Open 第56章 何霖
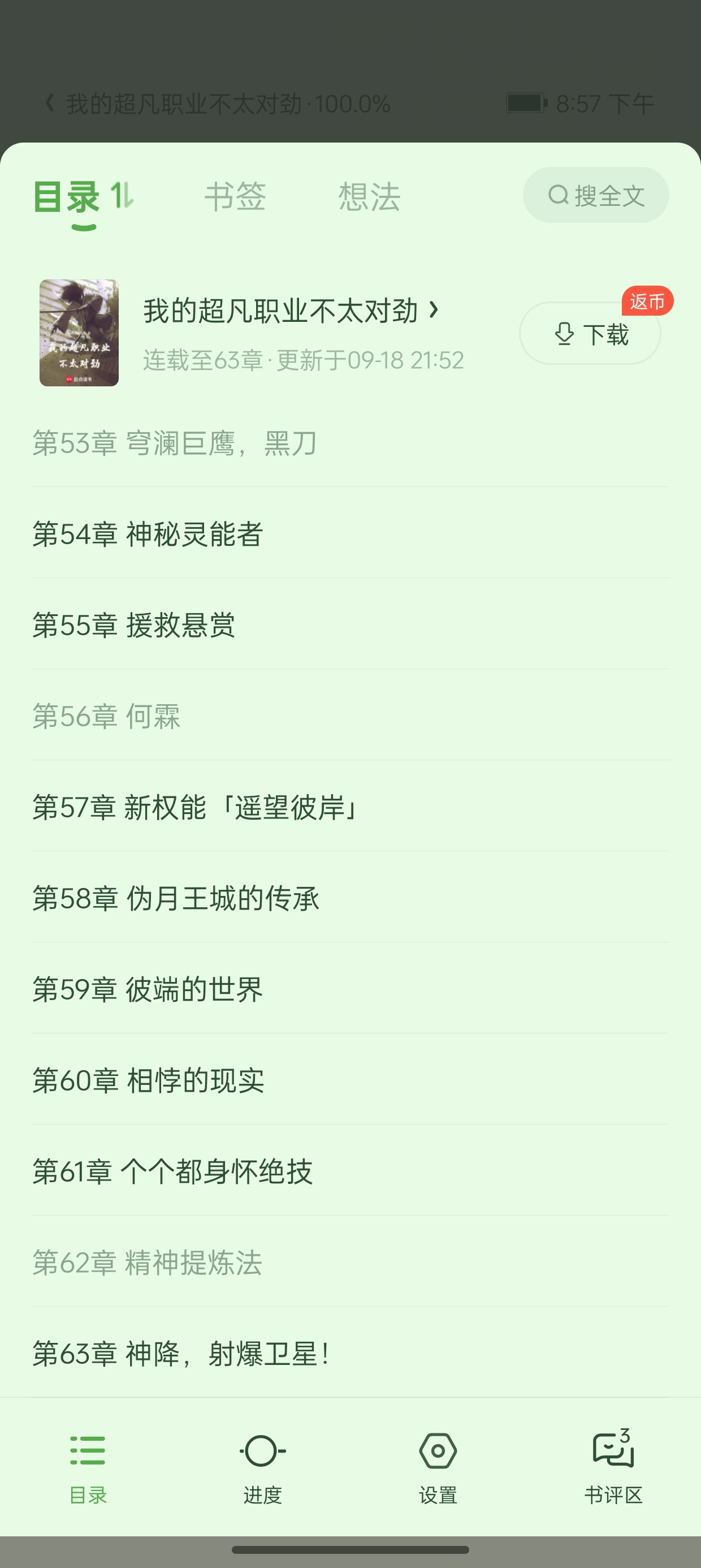 point(106,716)
